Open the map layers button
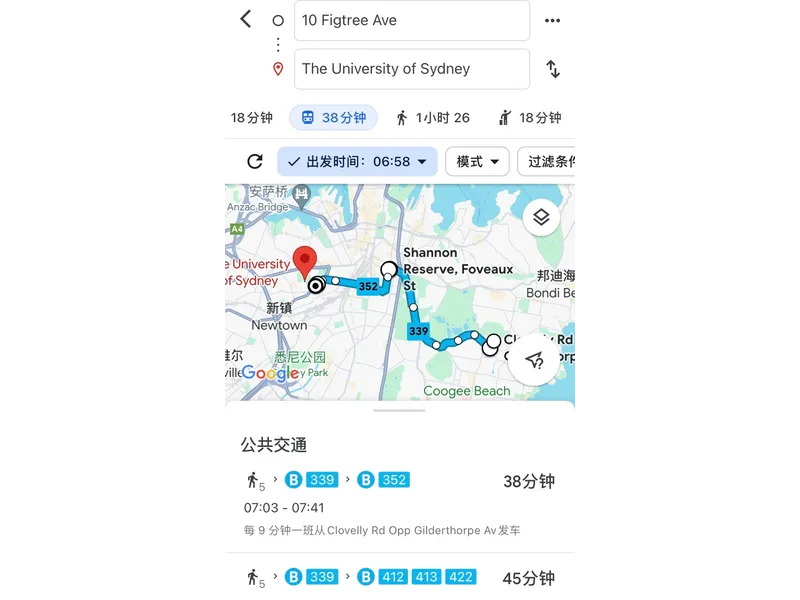Screen dimensions: 800x600 point(541,217)
